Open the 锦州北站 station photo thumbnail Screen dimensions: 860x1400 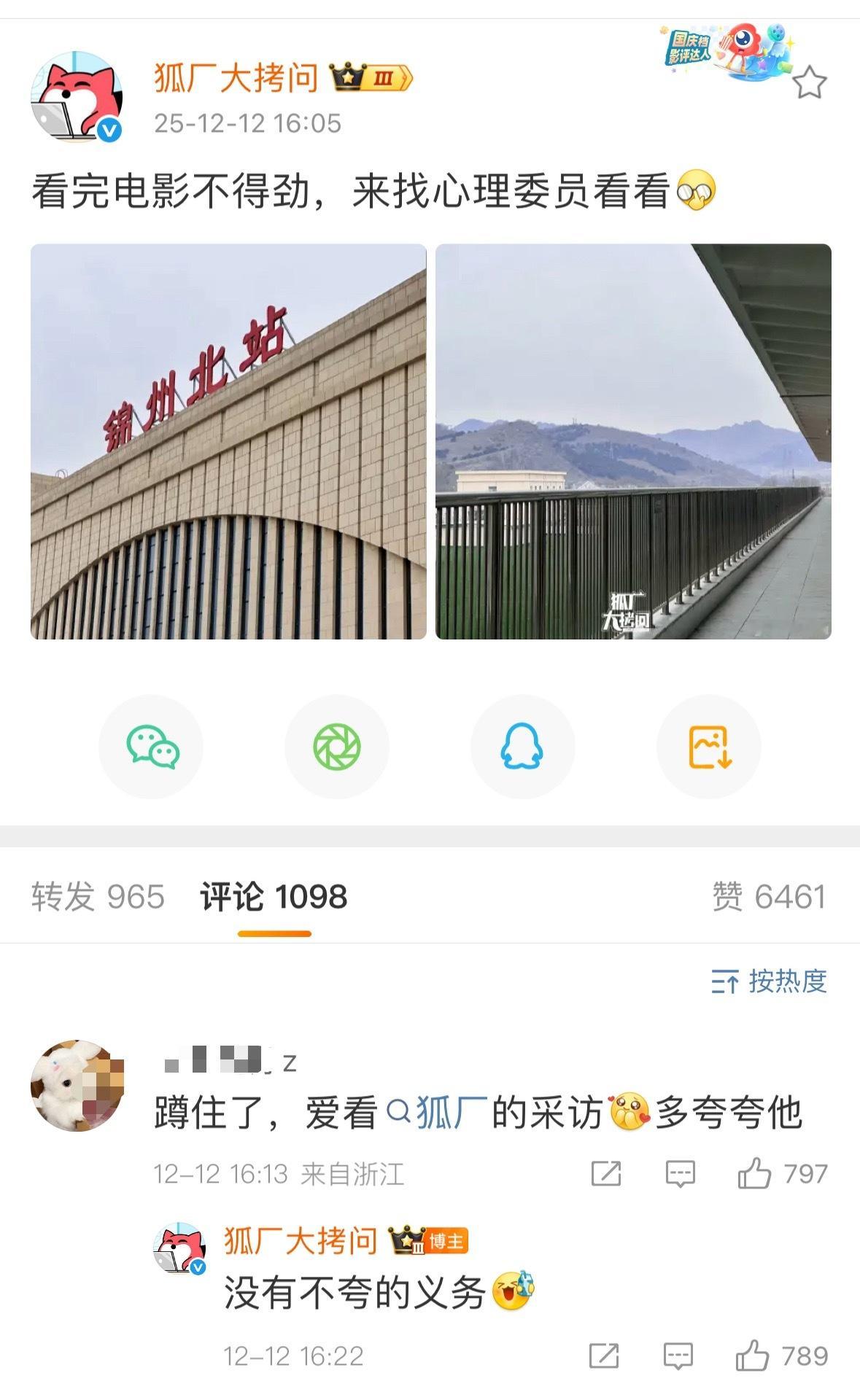pos(228,441)
